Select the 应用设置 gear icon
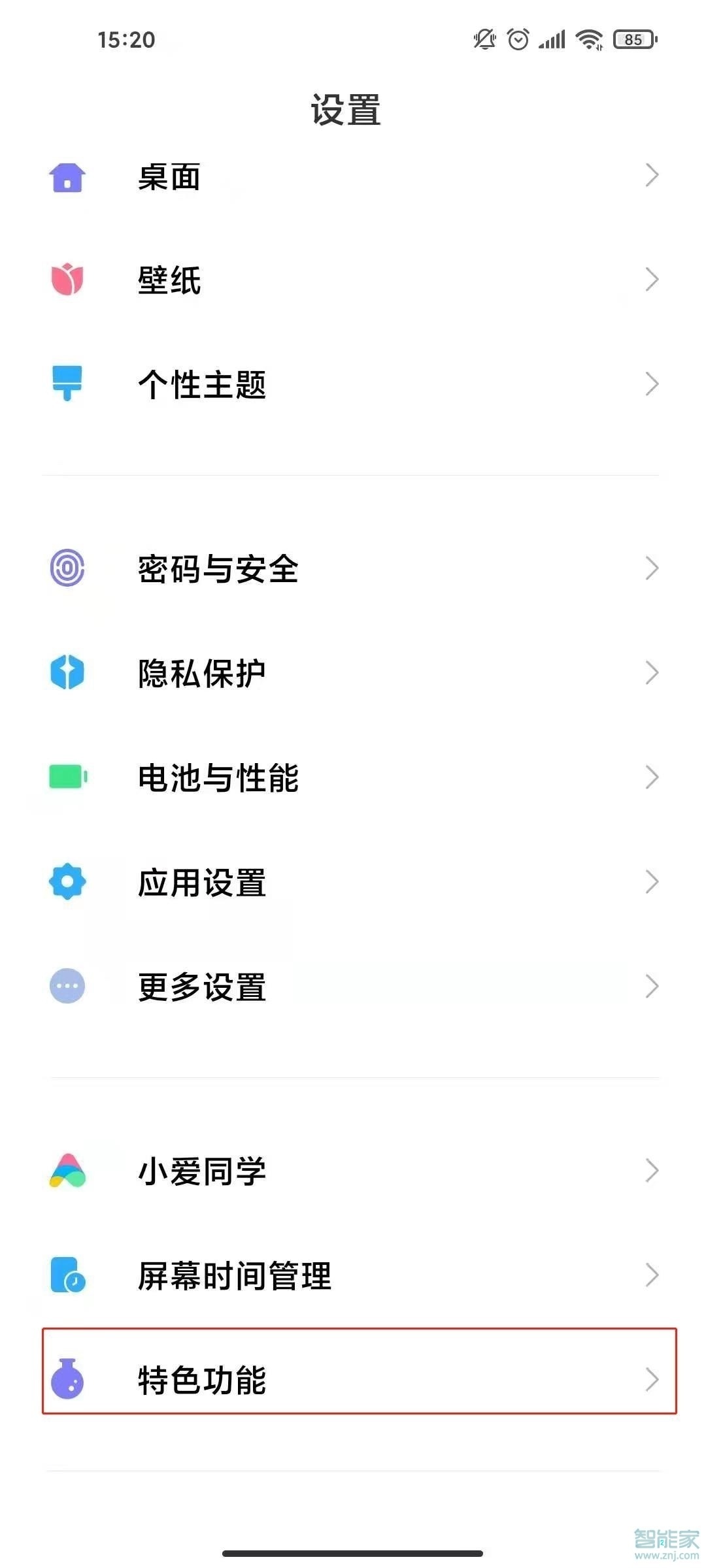Screen dimensions: 706x1568 (x=67, y=882)
